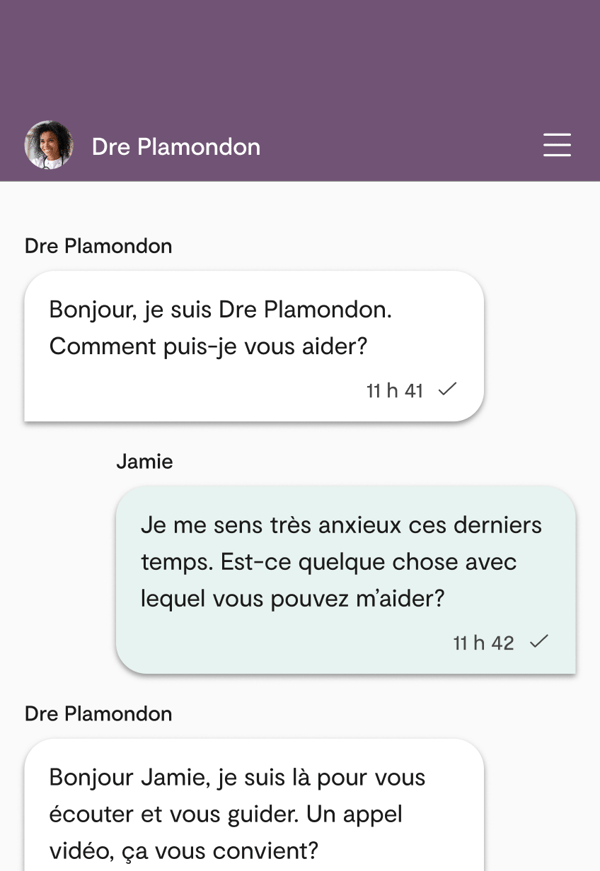Tap Dre Plamondon's profile avatar

click(x=49, y=146)
